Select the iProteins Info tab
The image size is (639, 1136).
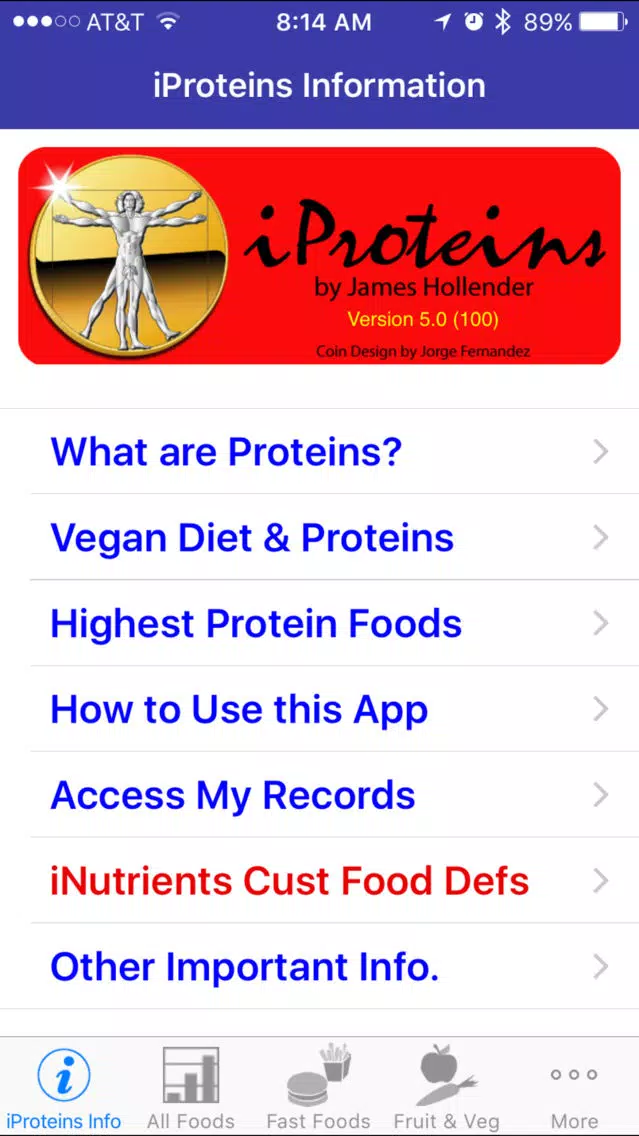(x=64, y=1087)
